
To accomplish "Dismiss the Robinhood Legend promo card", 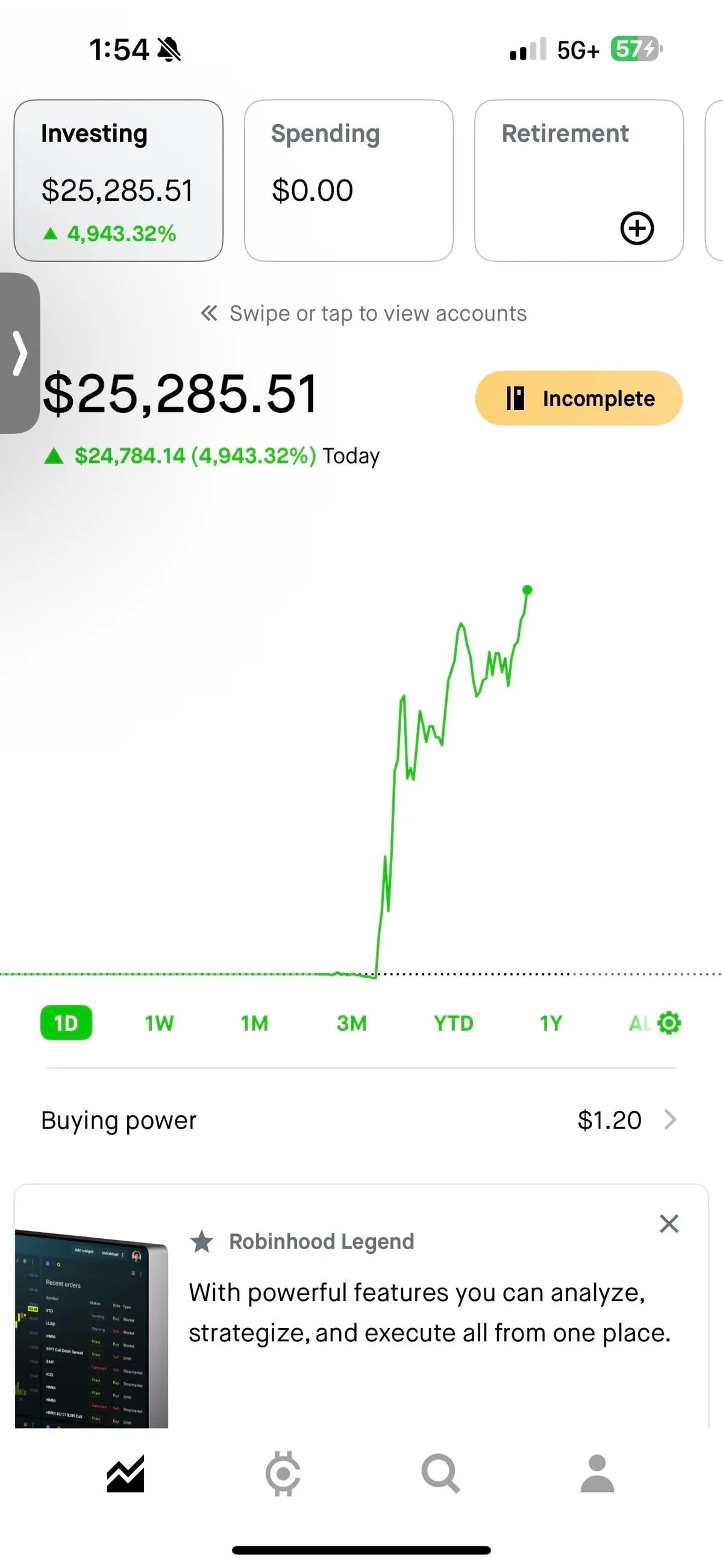I will click(668, 1224).
